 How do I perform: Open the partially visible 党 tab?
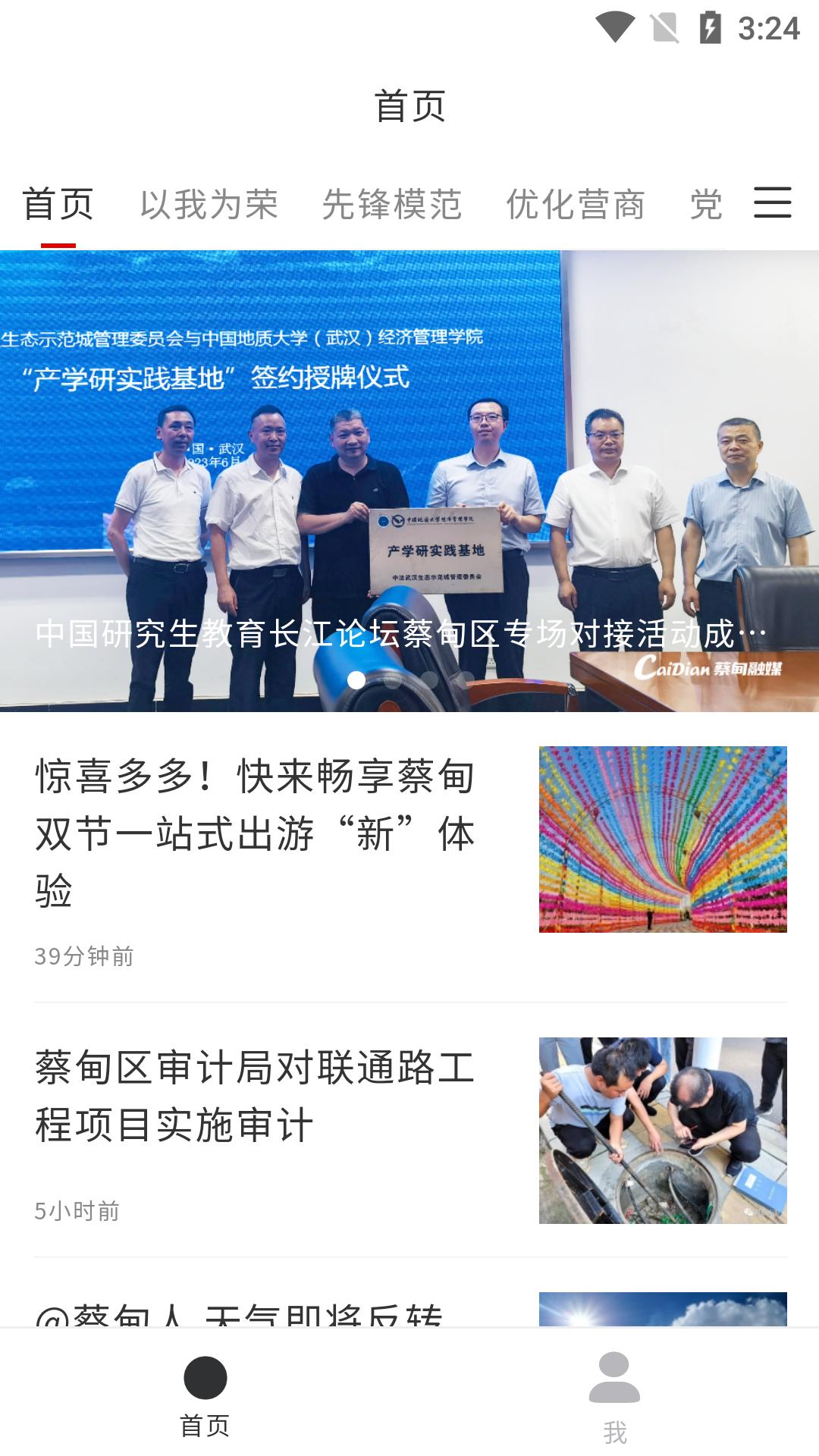pyautogui.click(x=705, y=205)
